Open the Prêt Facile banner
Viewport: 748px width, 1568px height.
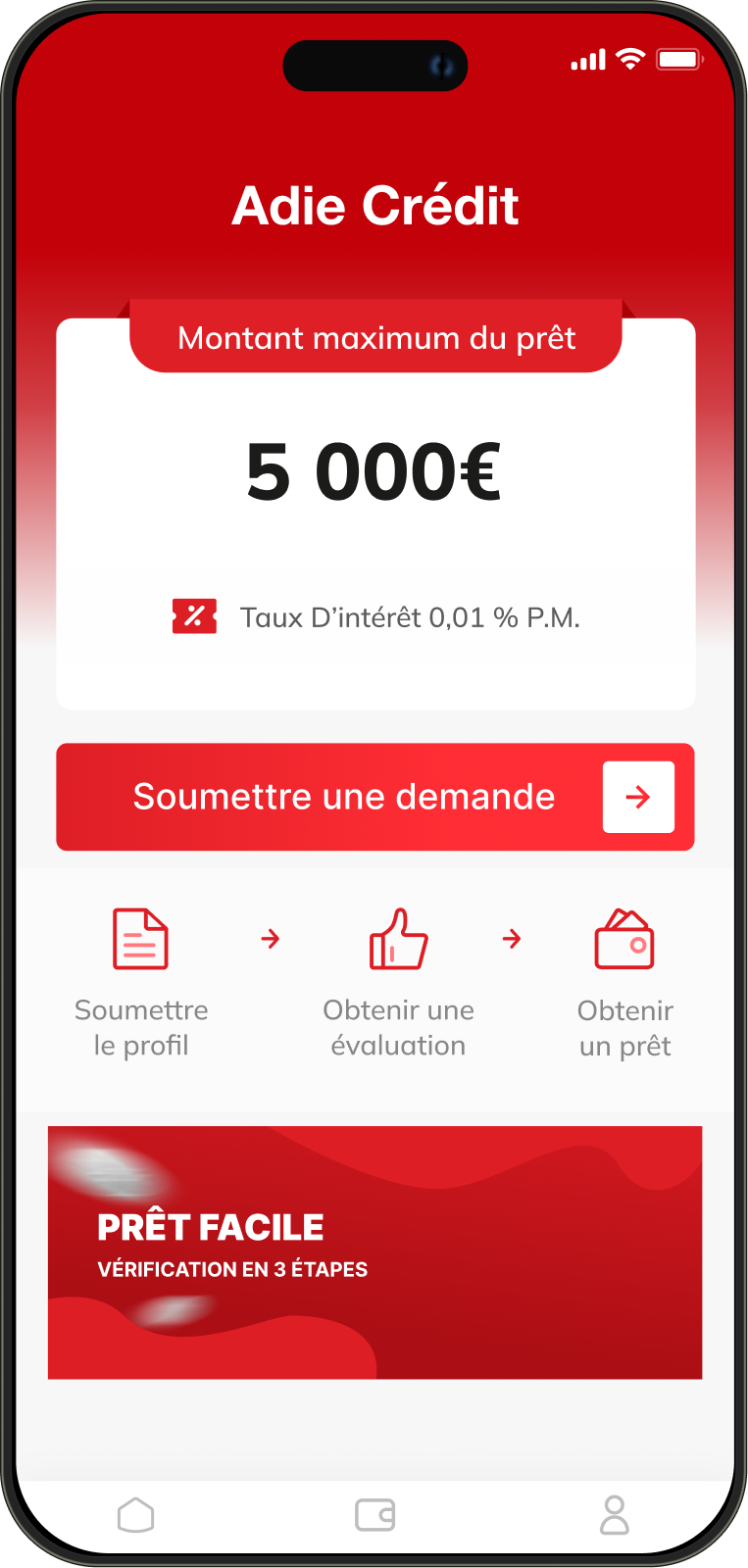point(374,1252)
